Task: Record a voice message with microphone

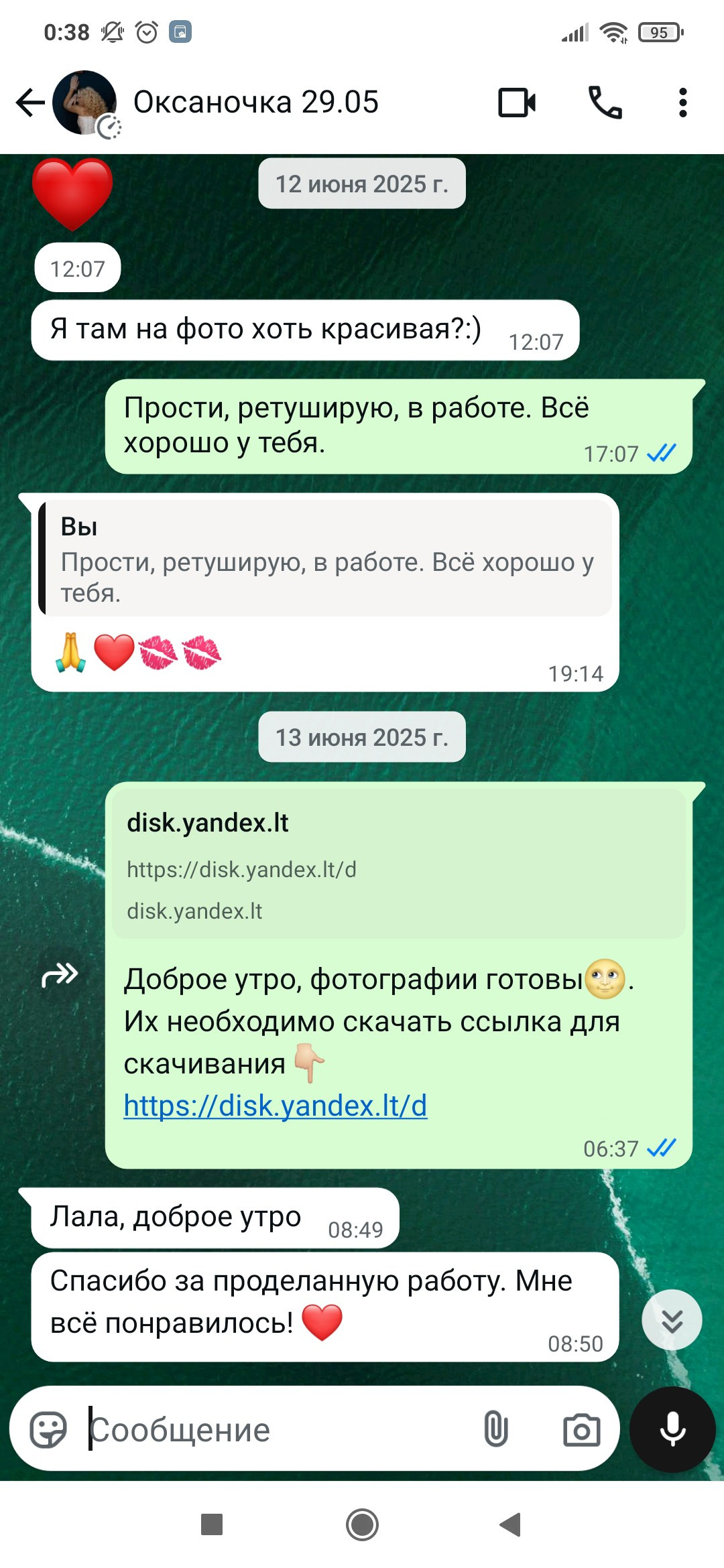Action: click(672, 1429)
